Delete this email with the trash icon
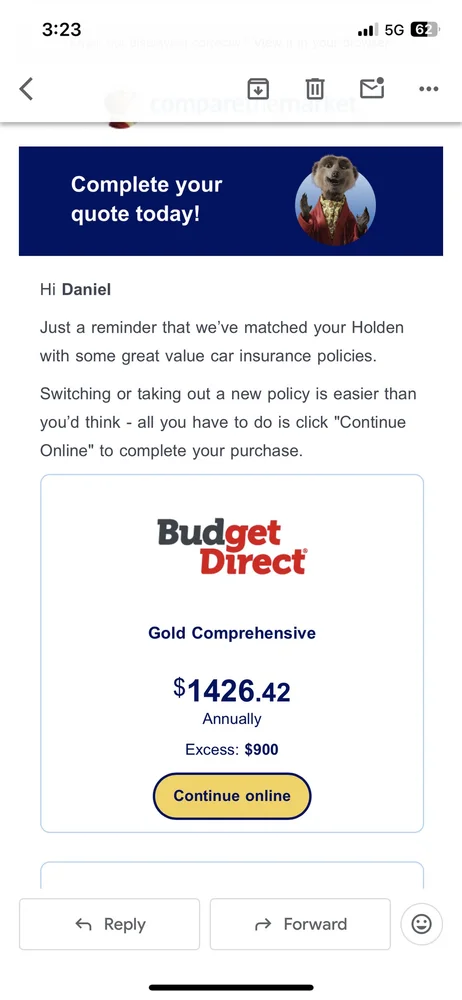462x1000 pixels. tap(315, 89)
